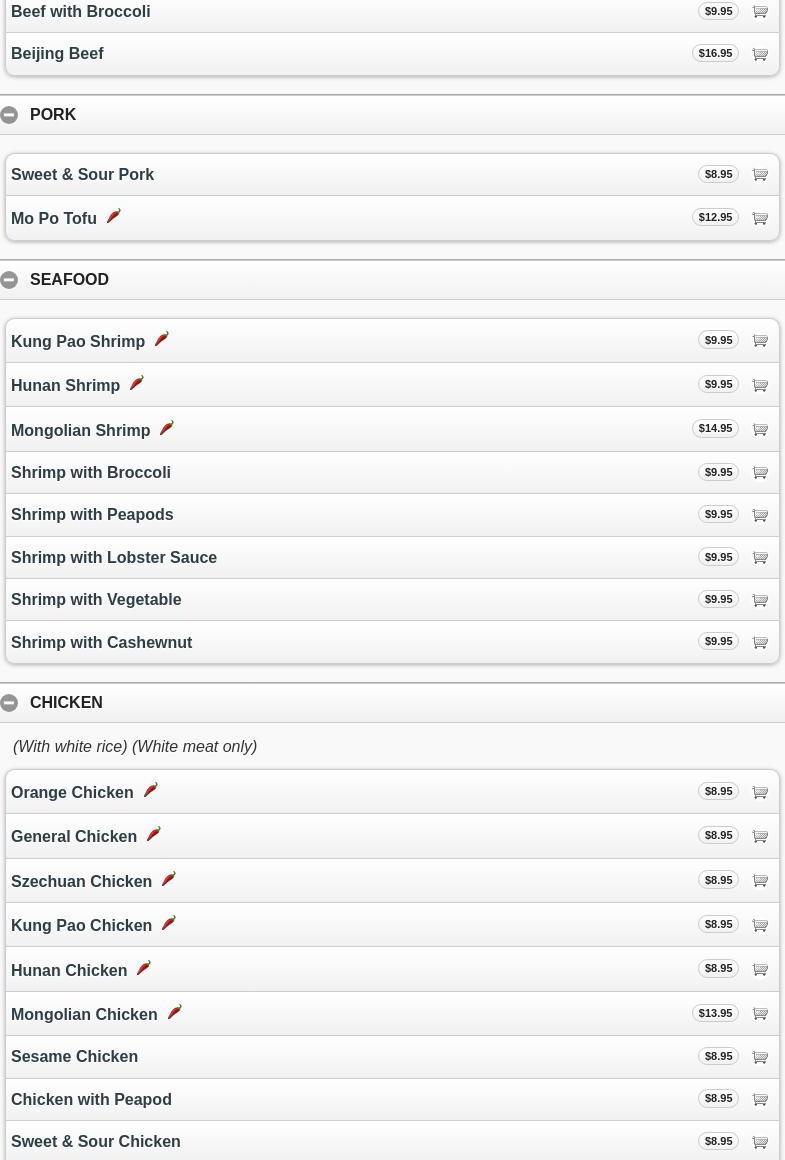Viewport: 785px width, 1160px height.
Task: Choose Shrimp with Cashewnut
Action: [102, 643]
